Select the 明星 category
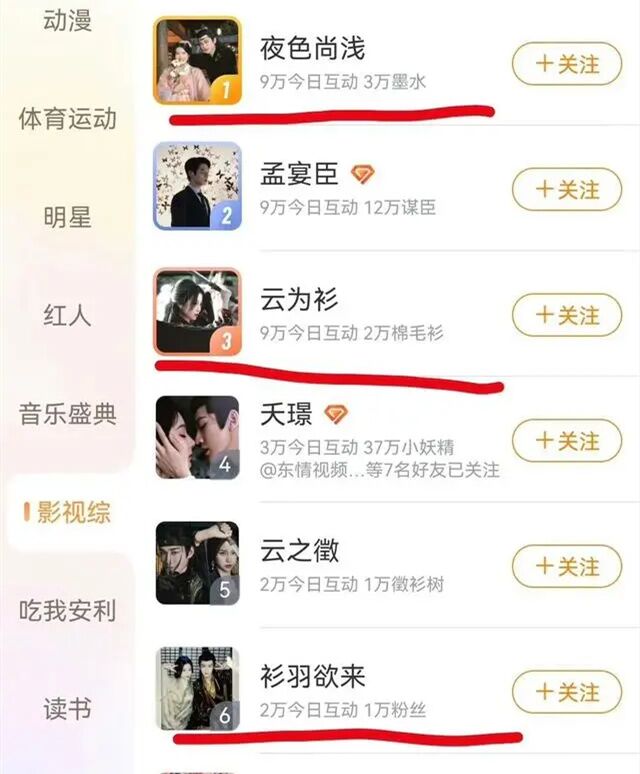 click(x=67, y=217)
